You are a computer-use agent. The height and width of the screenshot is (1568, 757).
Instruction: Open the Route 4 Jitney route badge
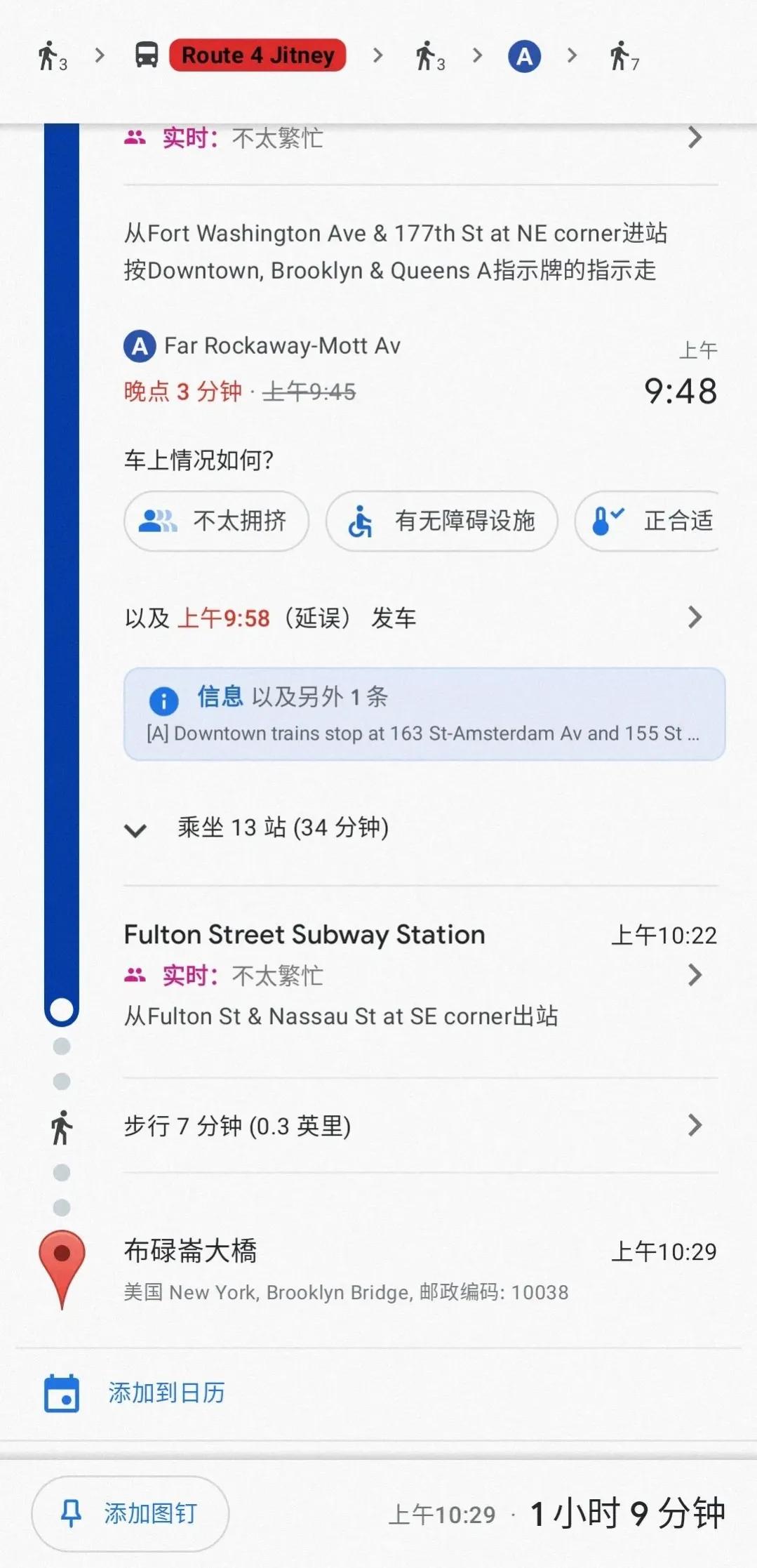coord(257,56)
